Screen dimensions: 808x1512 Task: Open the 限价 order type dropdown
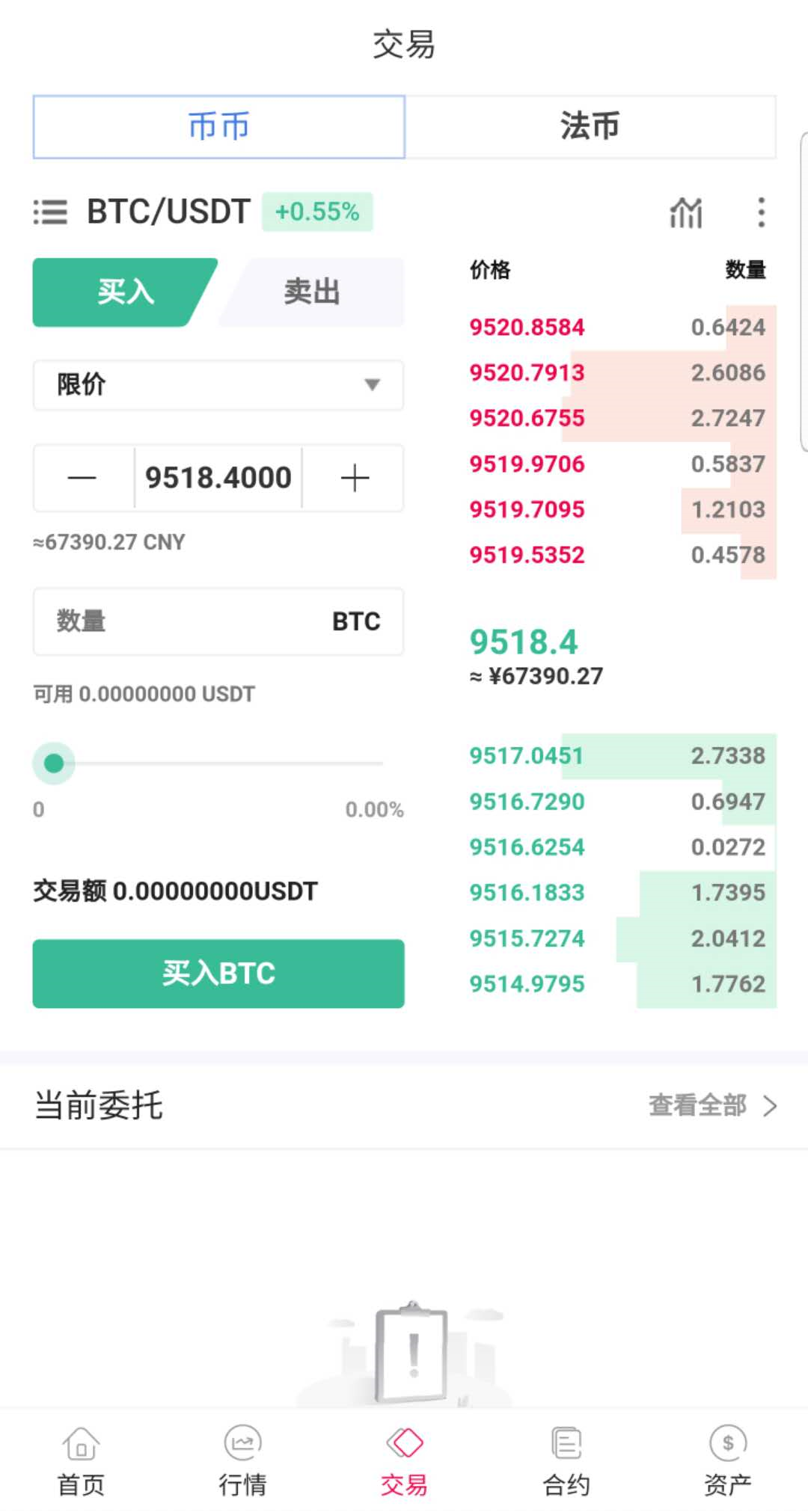(218, 386)
